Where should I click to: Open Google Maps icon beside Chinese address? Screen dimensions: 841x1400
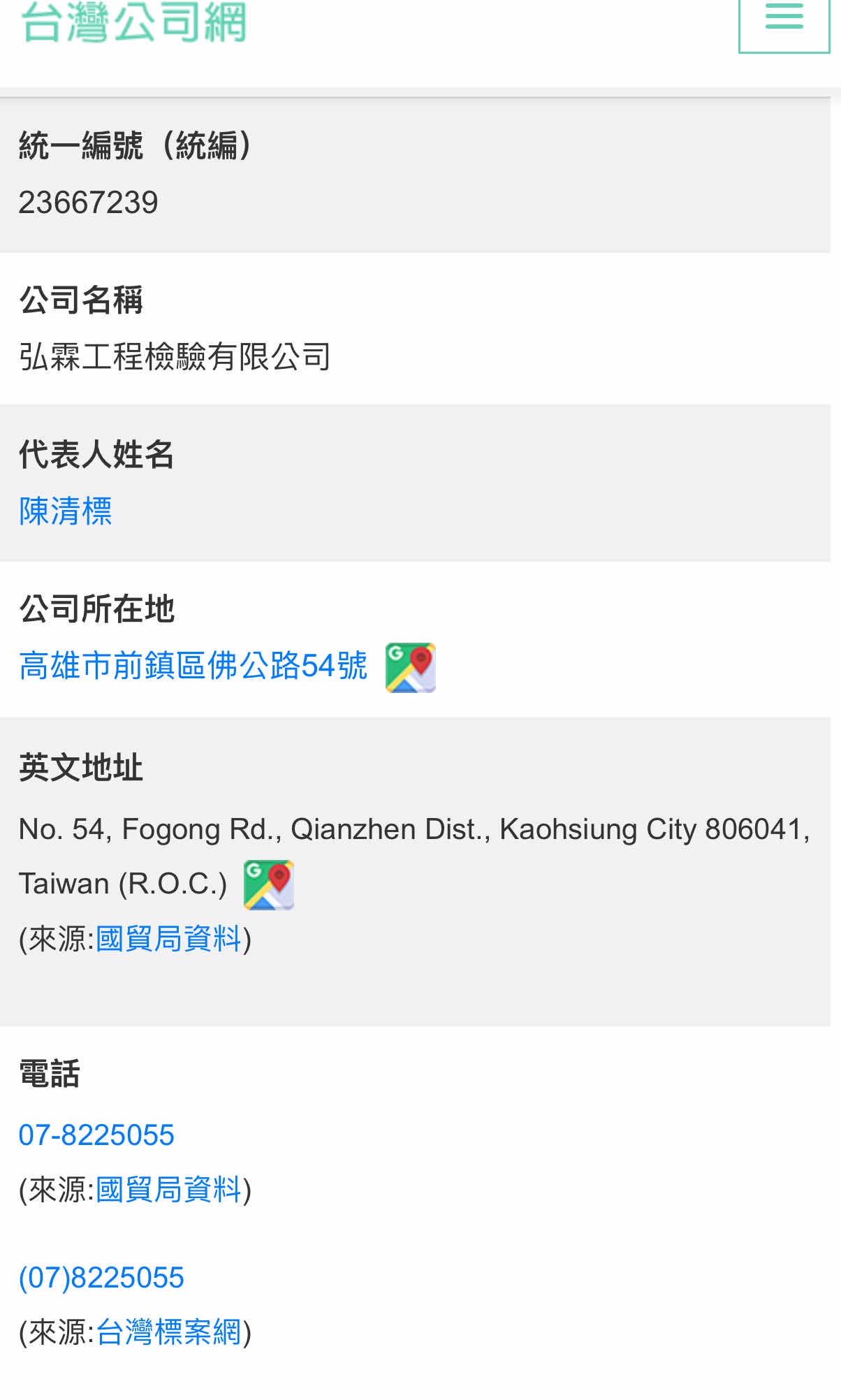410,667
